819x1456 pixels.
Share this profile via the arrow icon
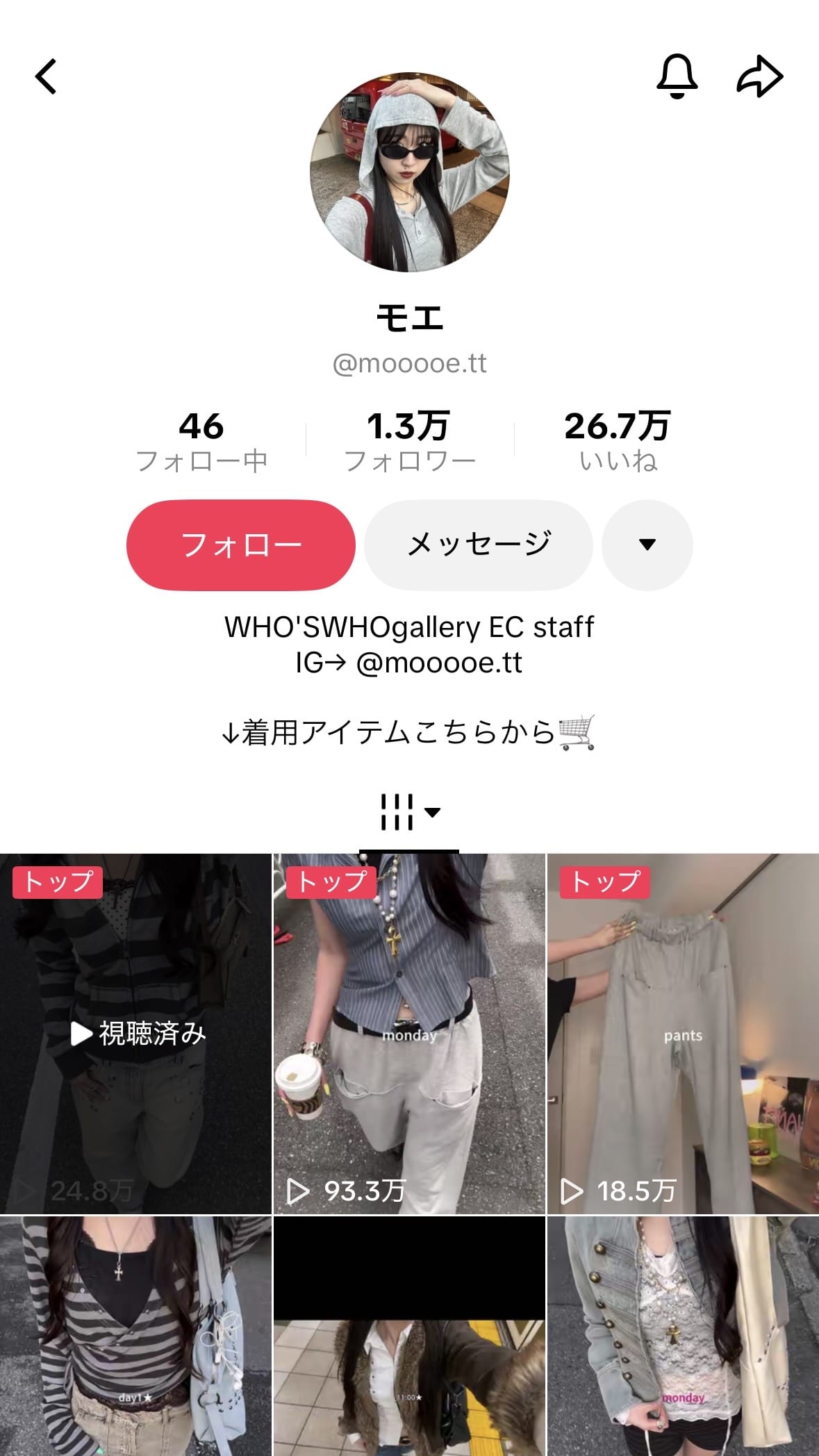click(759, 76)
